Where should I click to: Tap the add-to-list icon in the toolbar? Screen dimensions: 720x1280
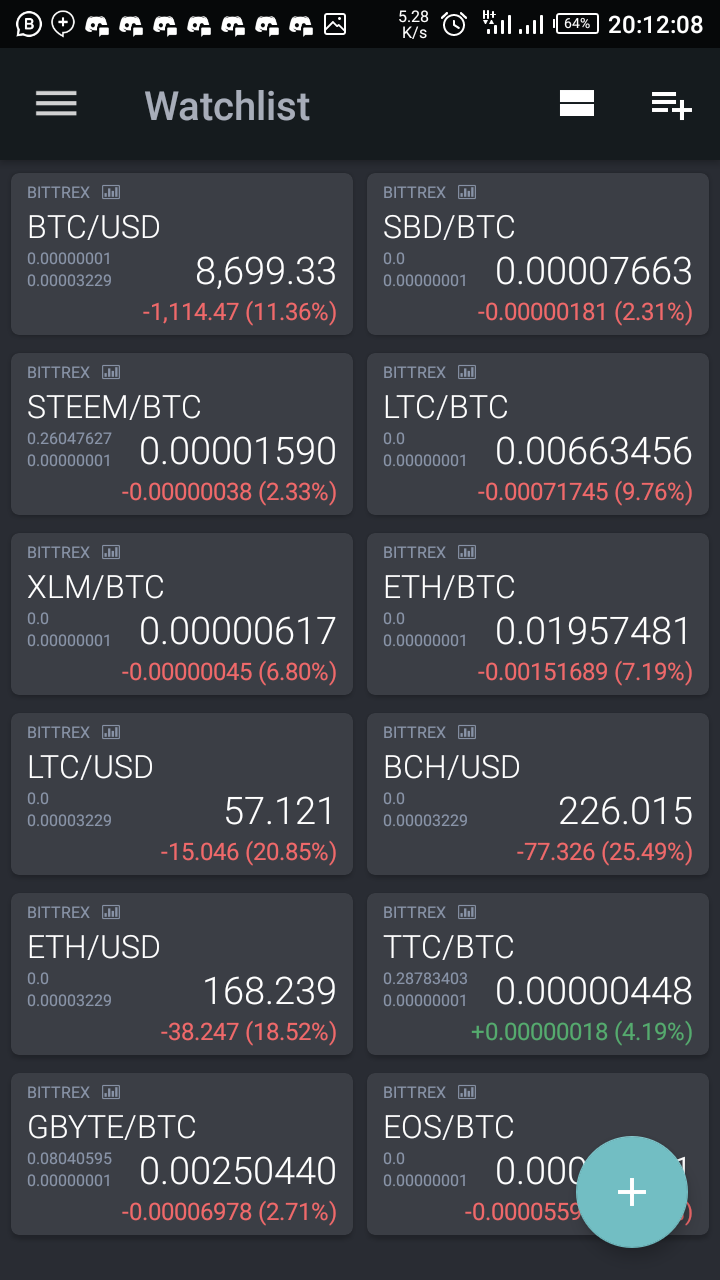671,104
